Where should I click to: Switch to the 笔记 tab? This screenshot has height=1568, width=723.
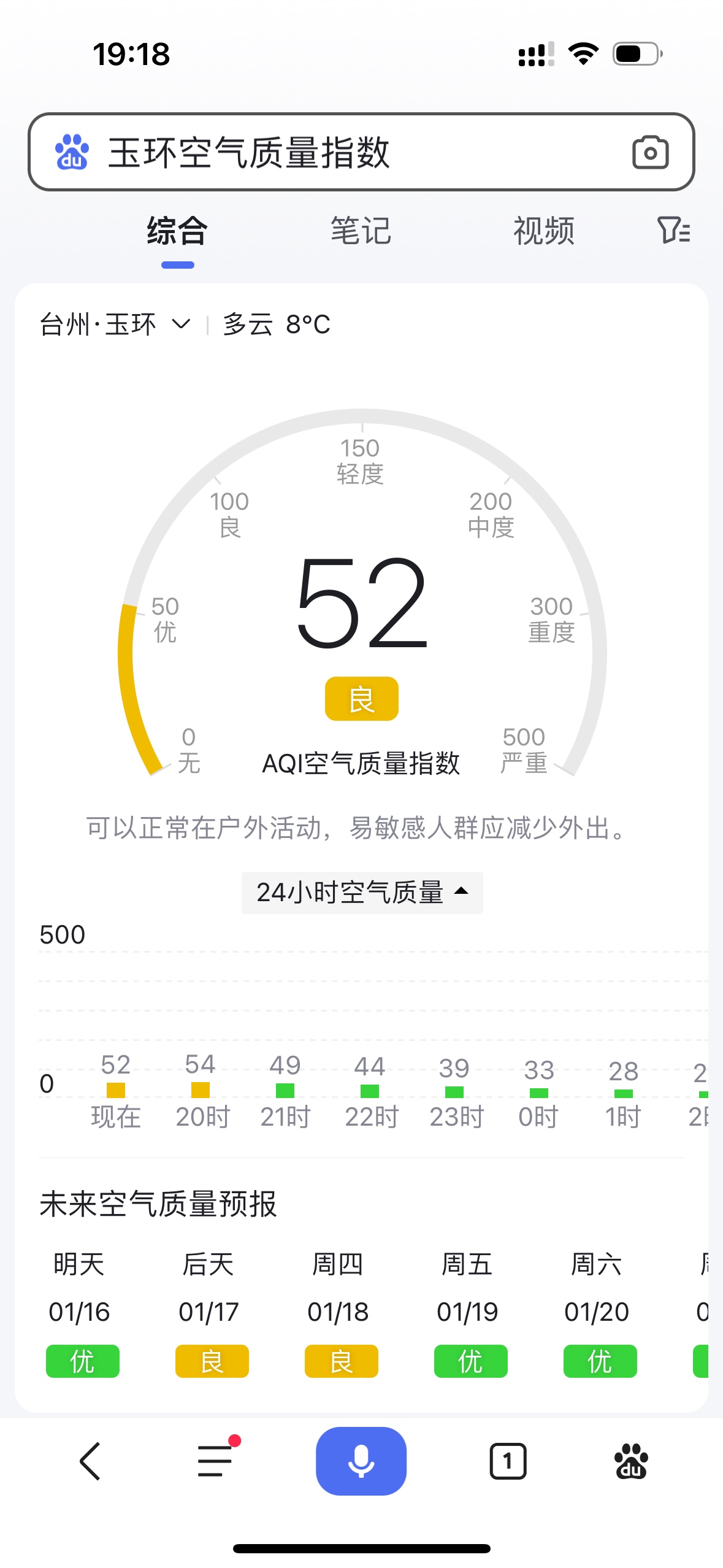click(361, 231)
